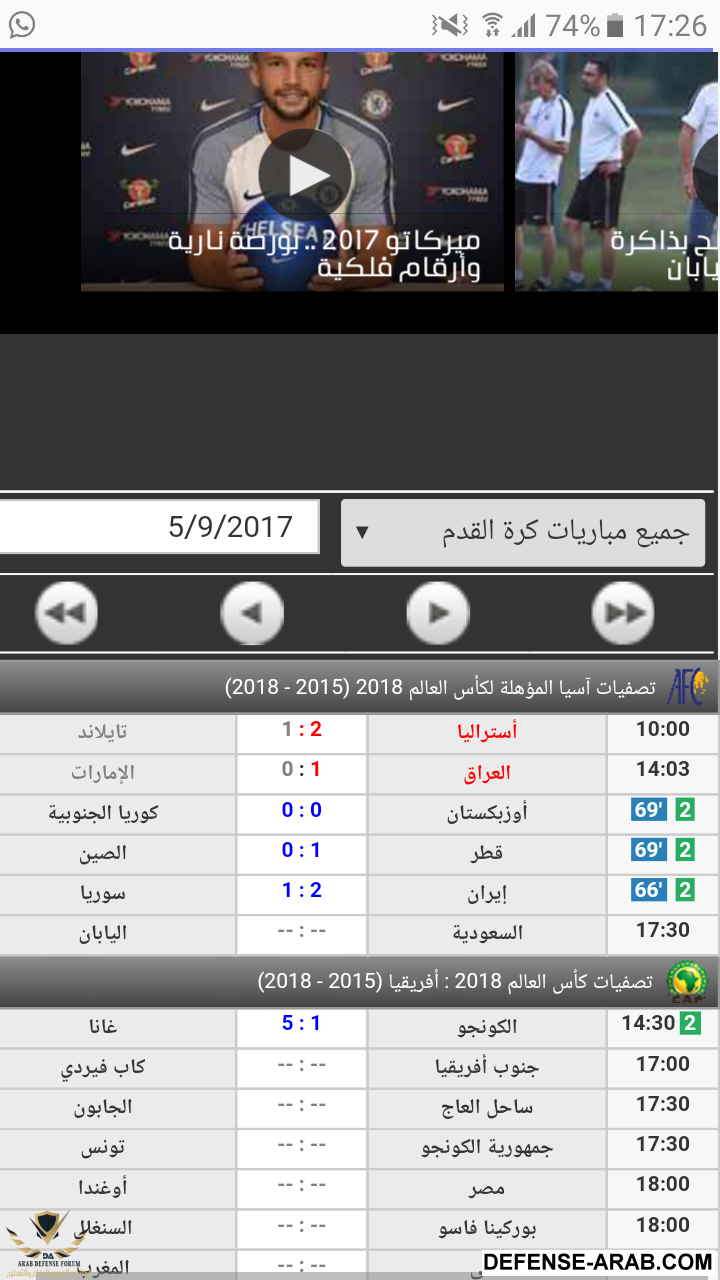Open the تصفيات كأس العالم أفريقيا header
This screenshot has height=1280, width=720.
(x=455, y=981)
